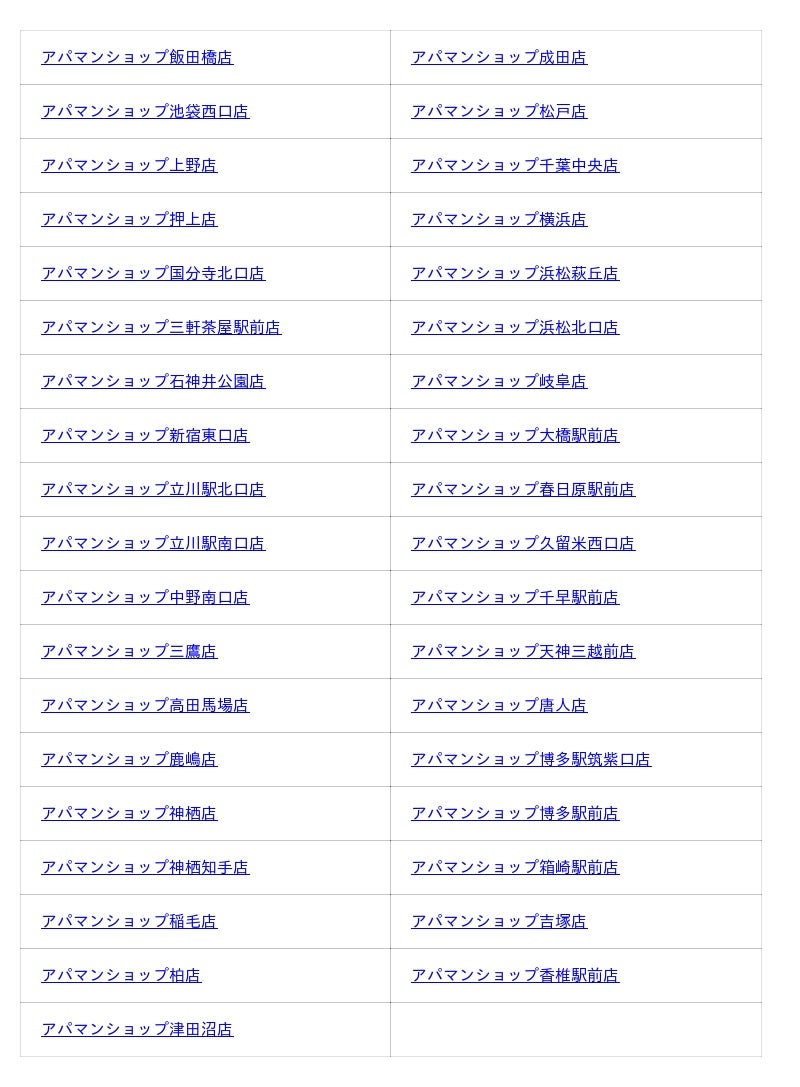Select アパマンショップ高田馬場店
Screen dimensions: 800x1087
tap(145, 706)
